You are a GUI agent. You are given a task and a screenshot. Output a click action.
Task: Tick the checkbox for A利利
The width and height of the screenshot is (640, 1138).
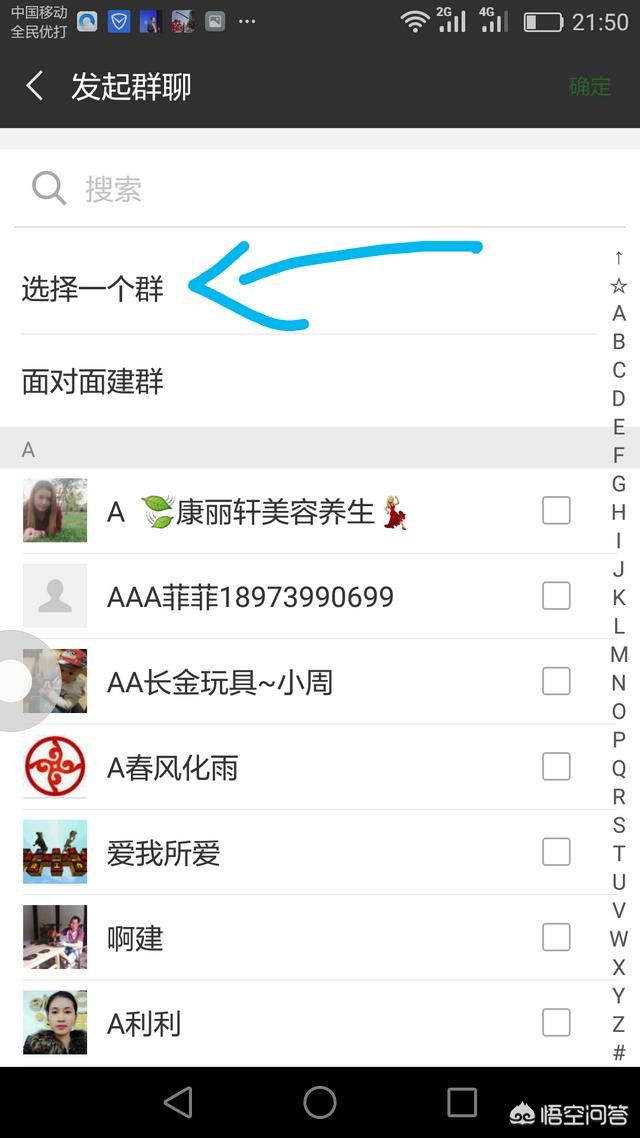click(556, 1023)
